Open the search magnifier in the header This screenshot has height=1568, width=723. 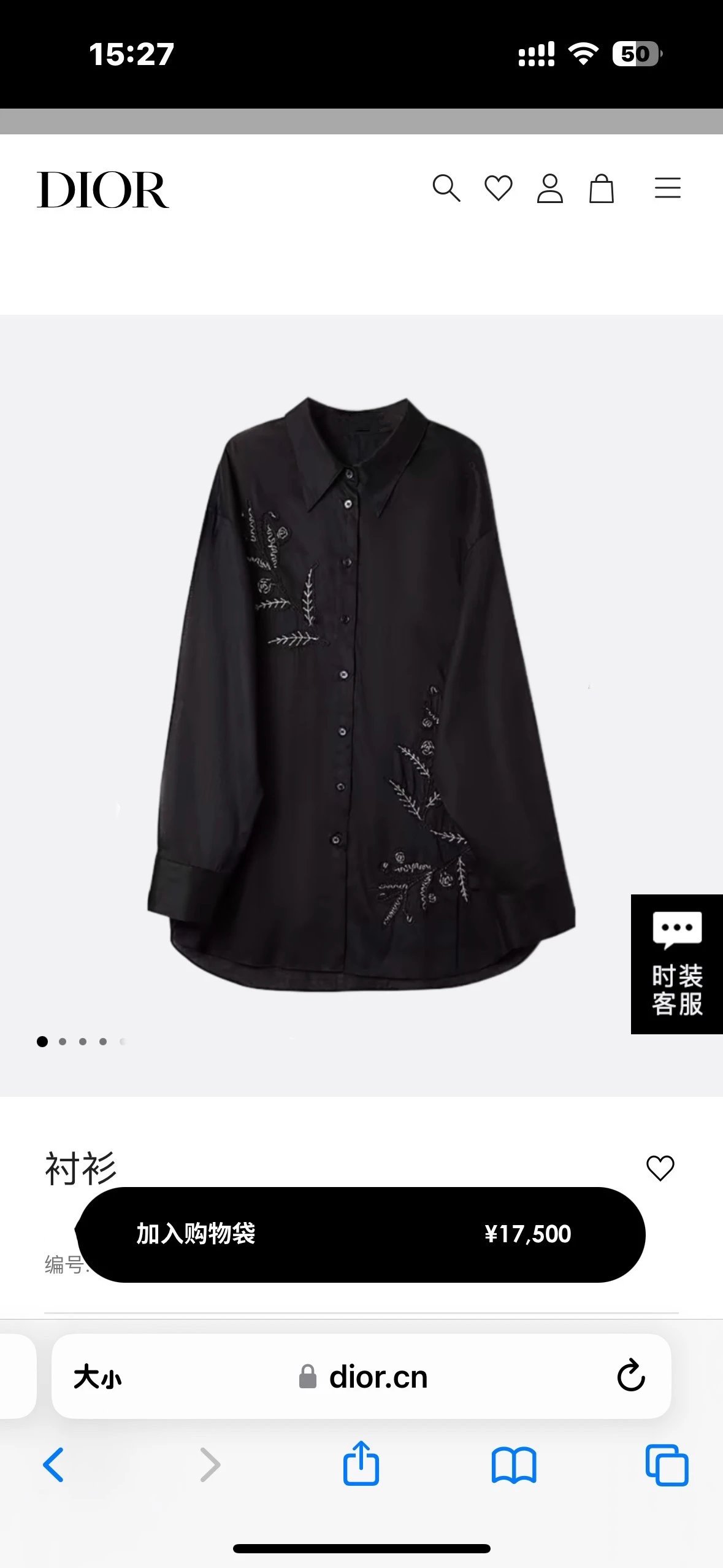[x=446, y=188]
